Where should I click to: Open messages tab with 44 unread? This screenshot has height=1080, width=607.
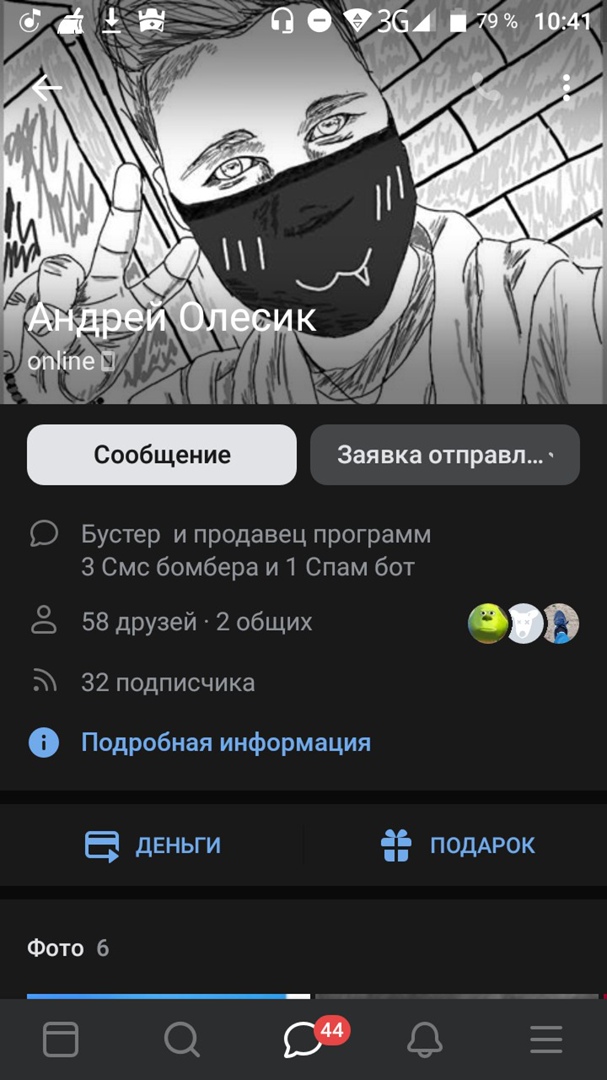[304, 1040]
